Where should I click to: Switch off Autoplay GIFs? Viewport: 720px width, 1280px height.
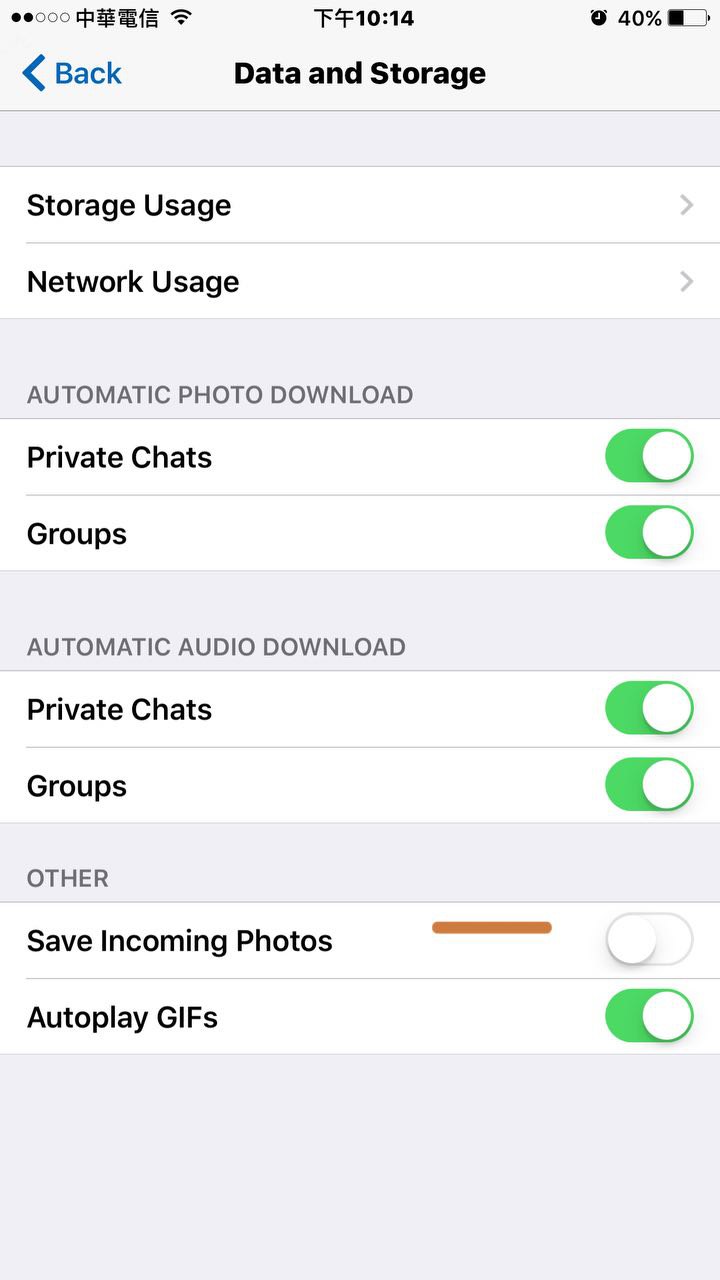[648, 1017]
